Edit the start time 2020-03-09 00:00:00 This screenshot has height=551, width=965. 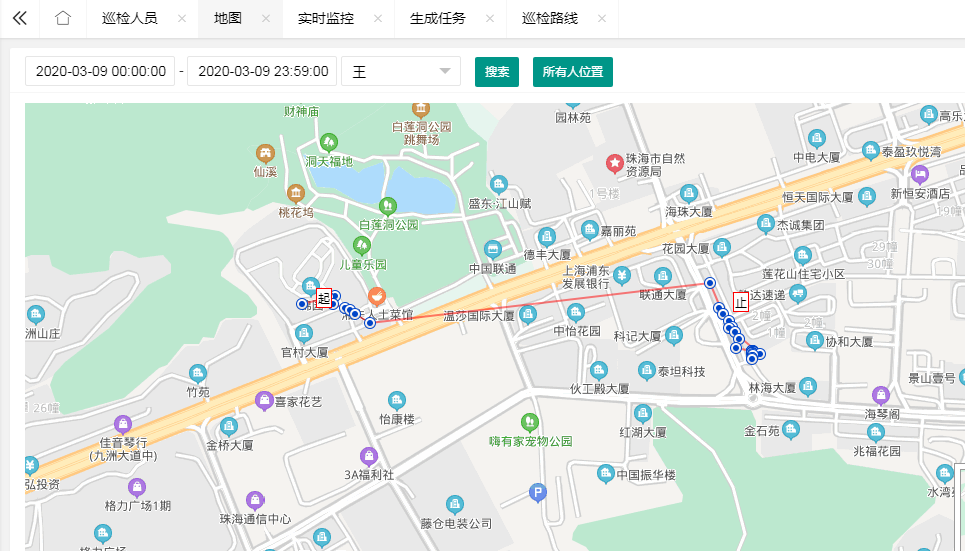[x=99, y=72]
